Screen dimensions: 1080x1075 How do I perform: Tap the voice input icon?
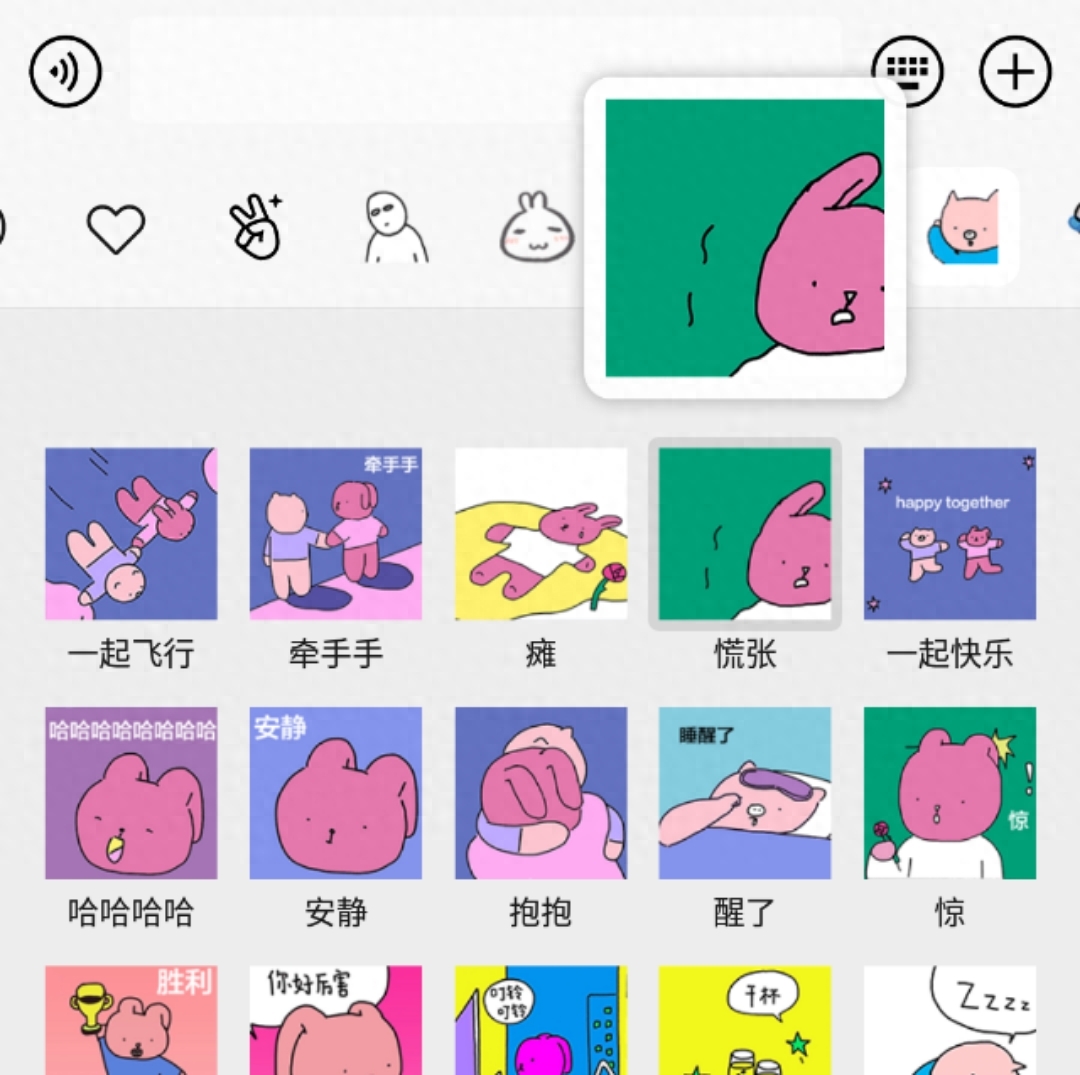[x=66, y=72]
